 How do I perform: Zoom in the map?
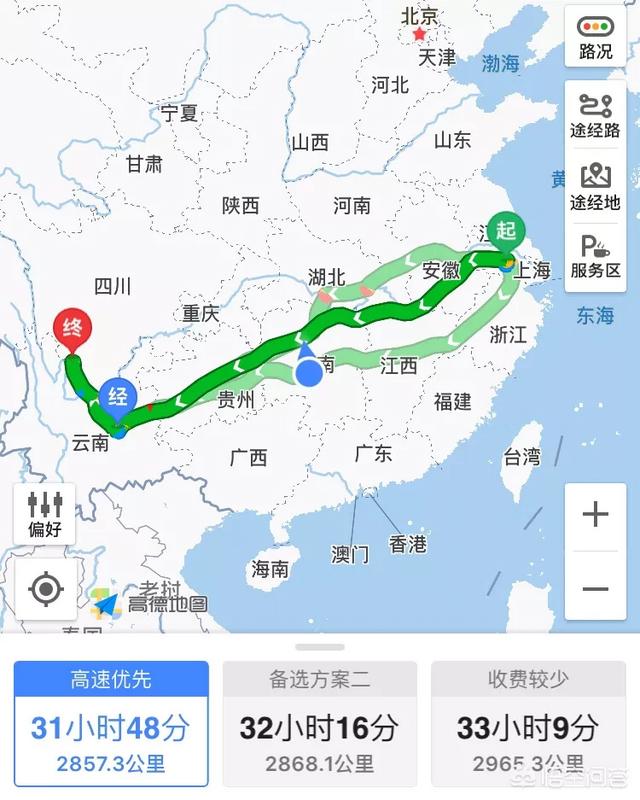[595, 516]
